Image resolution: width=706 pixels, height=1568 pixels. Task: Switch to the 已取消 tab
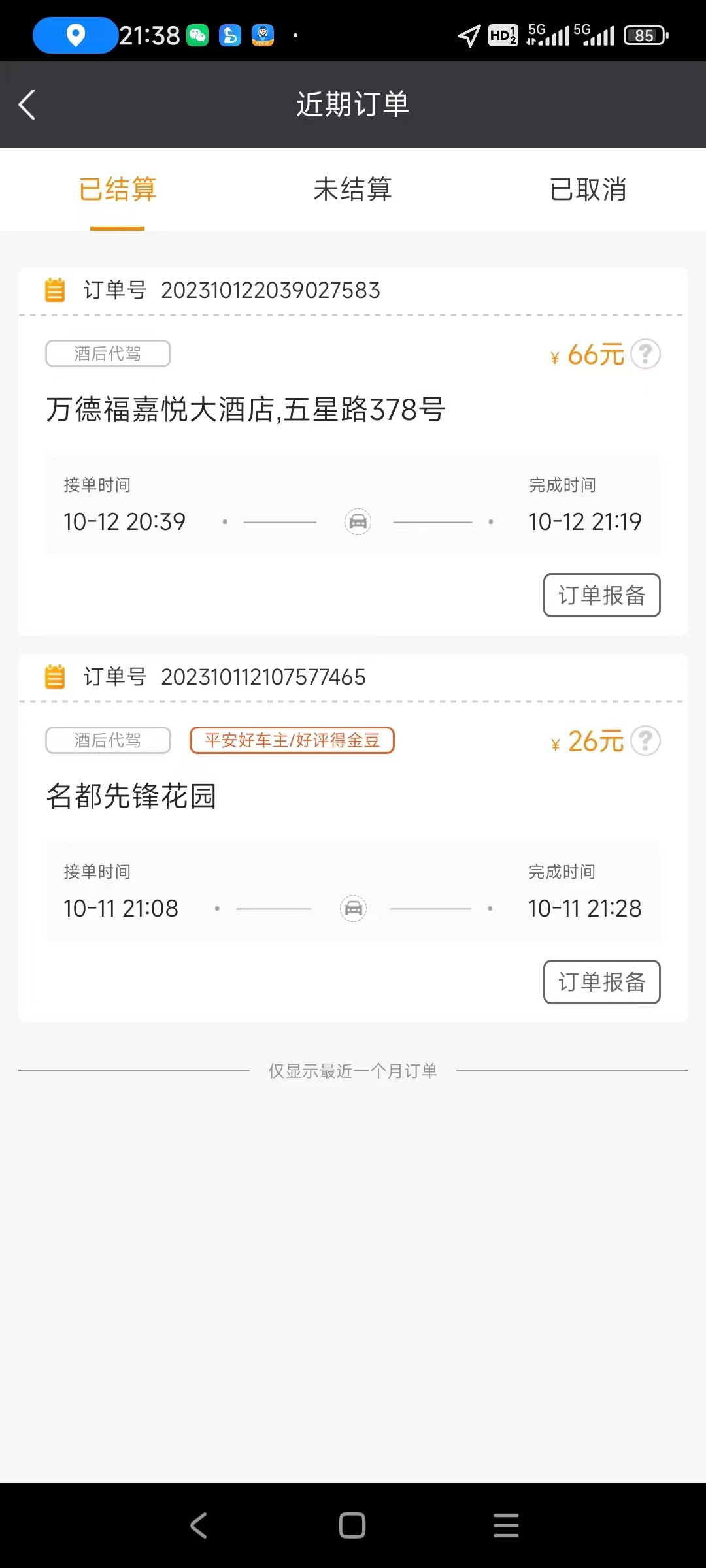(x=588, y=189)
